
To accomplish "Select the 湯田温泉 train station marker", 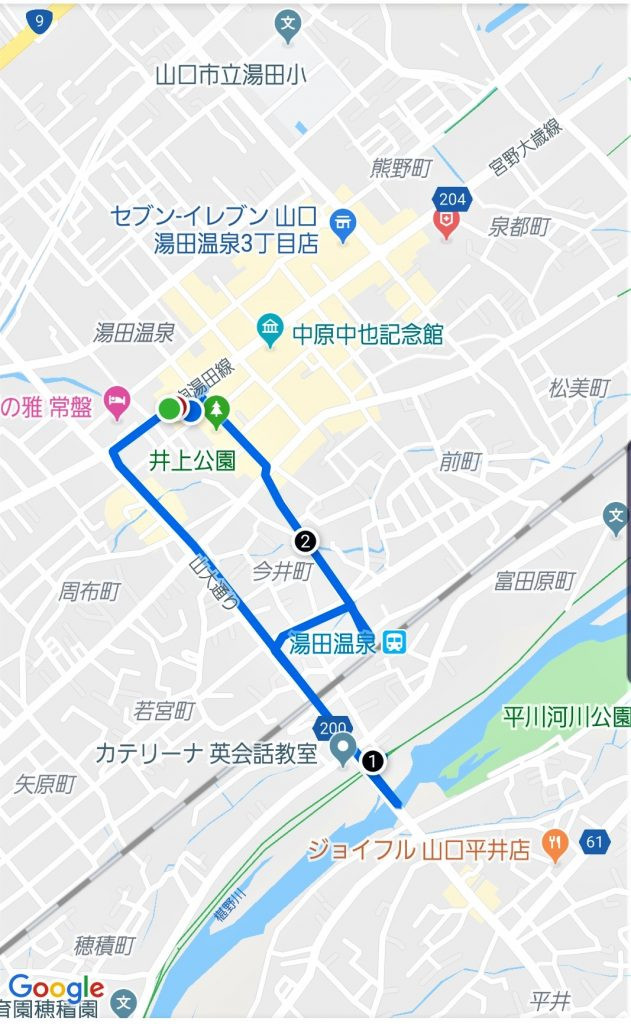I will click(396, 643).
